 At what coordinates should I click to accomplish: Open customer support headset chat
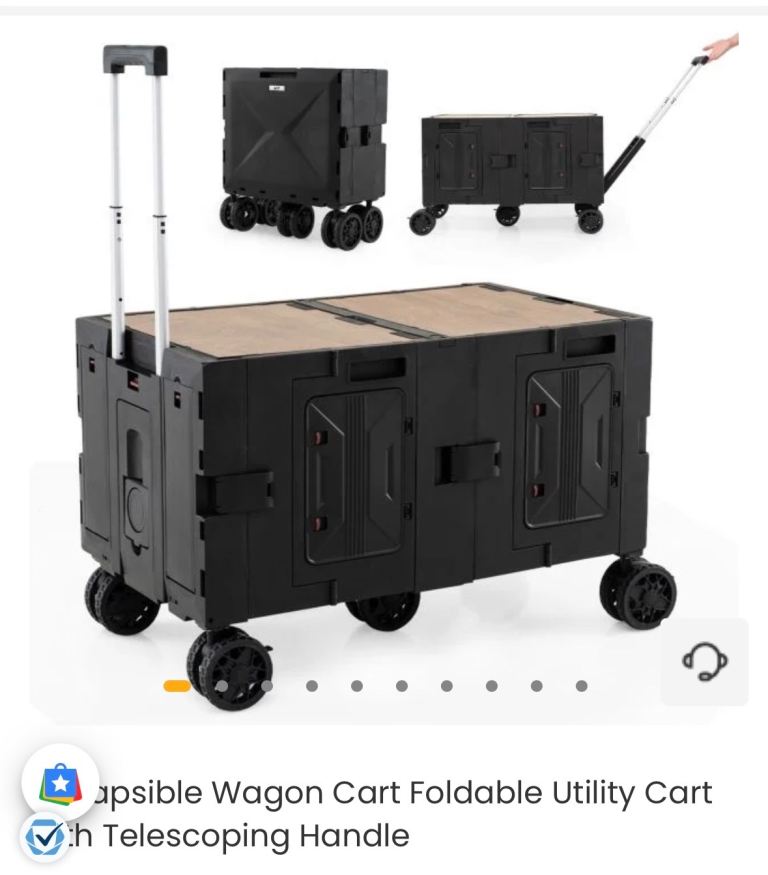704,662
